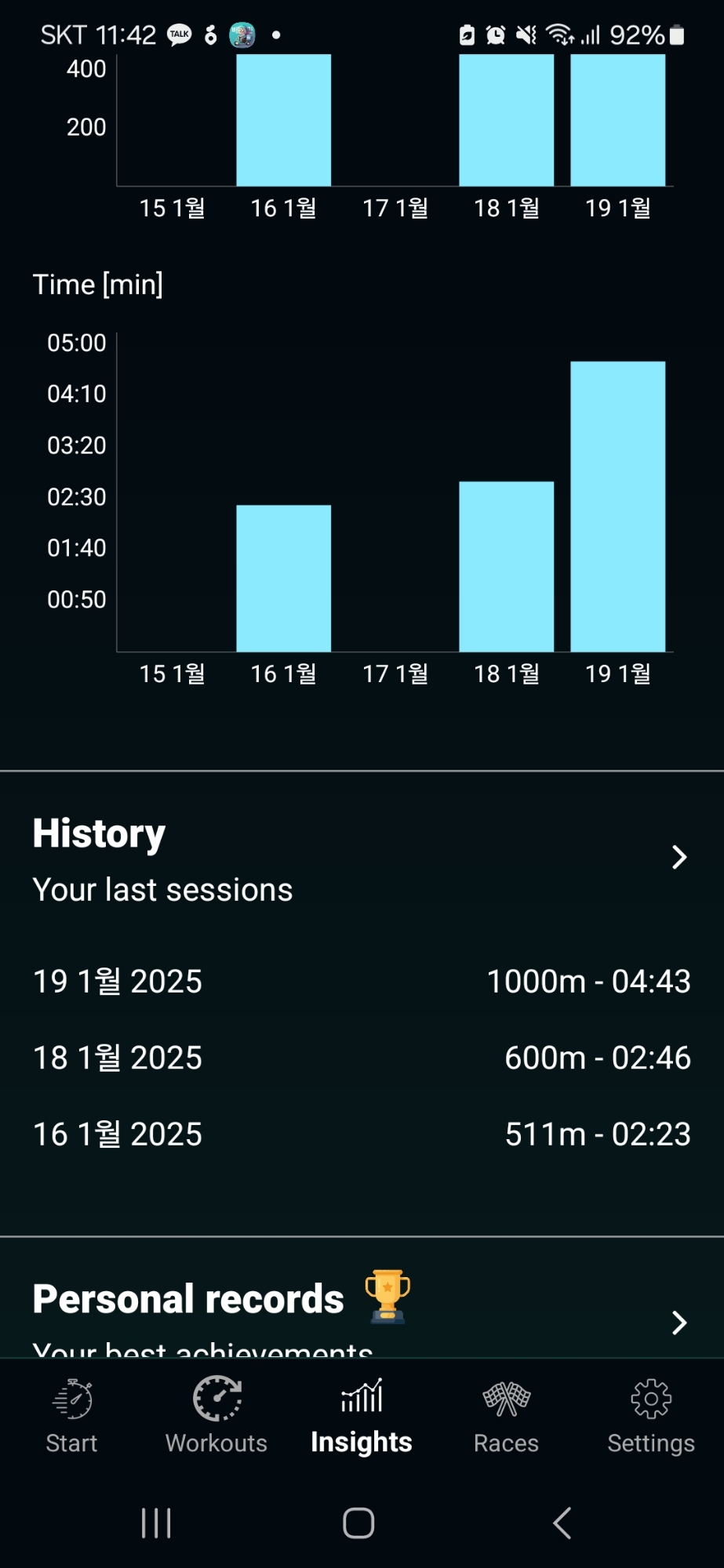Expand Personal records with the chevron

679,1323
